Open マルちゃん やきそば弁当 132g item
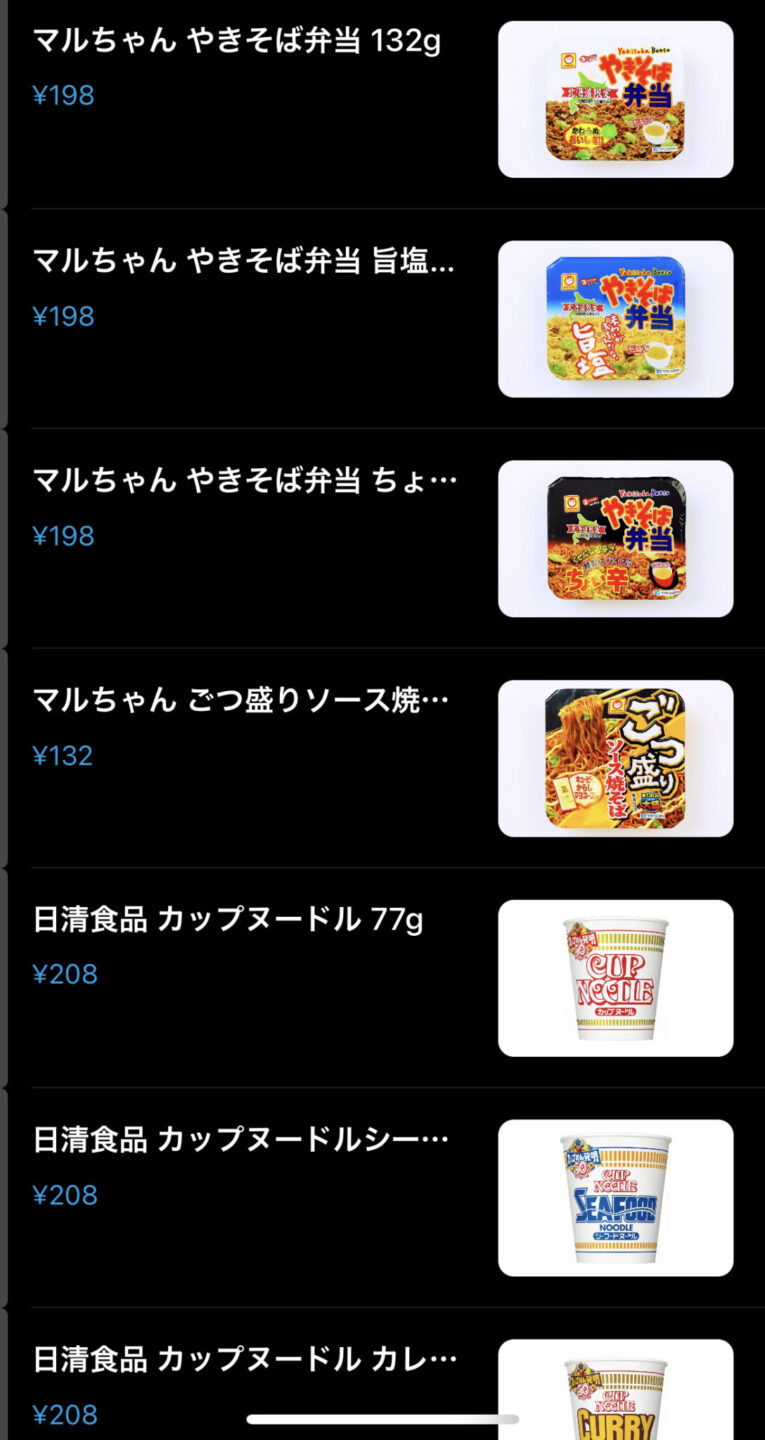Viewport: 765px width, 1440px height. click(x=382, y=99)
